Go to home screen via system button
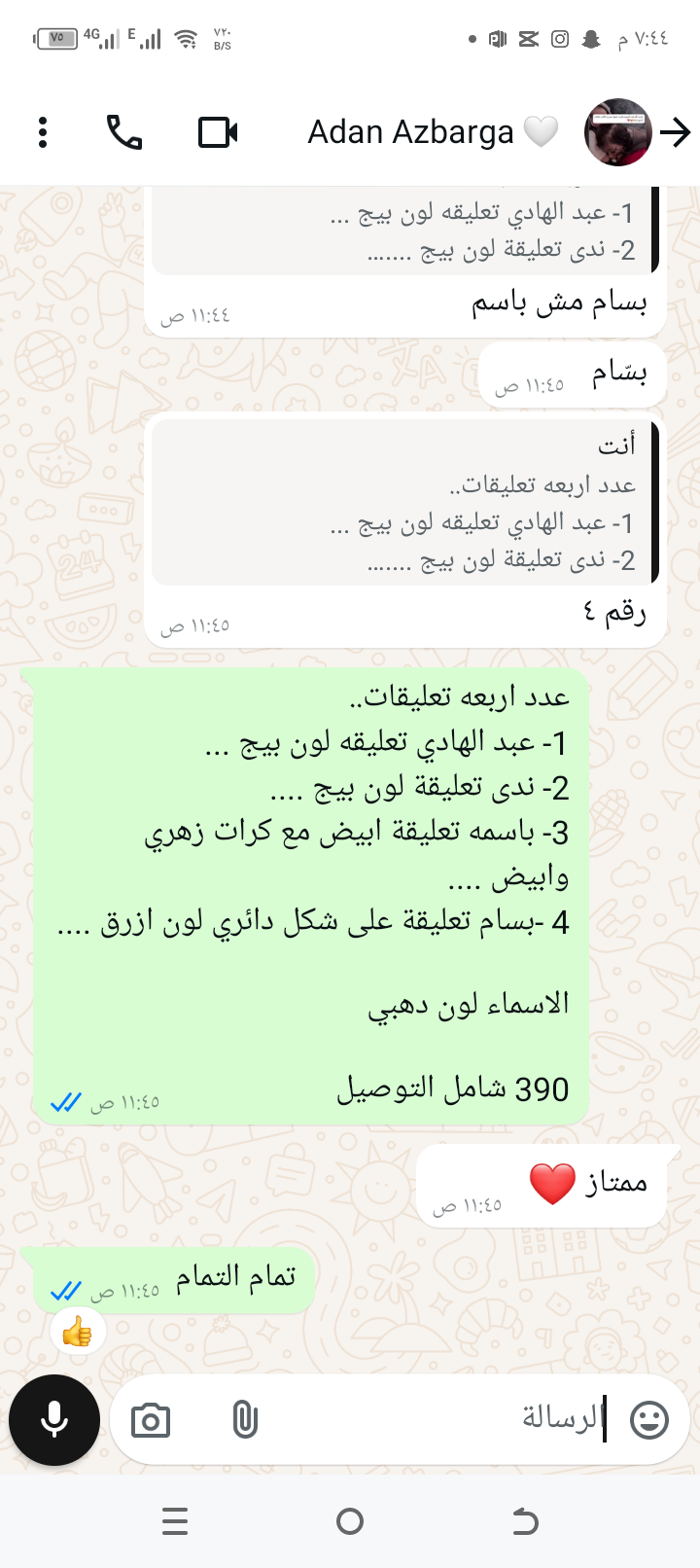Viewport: 700px width, 1568px height. point(350,1521)
